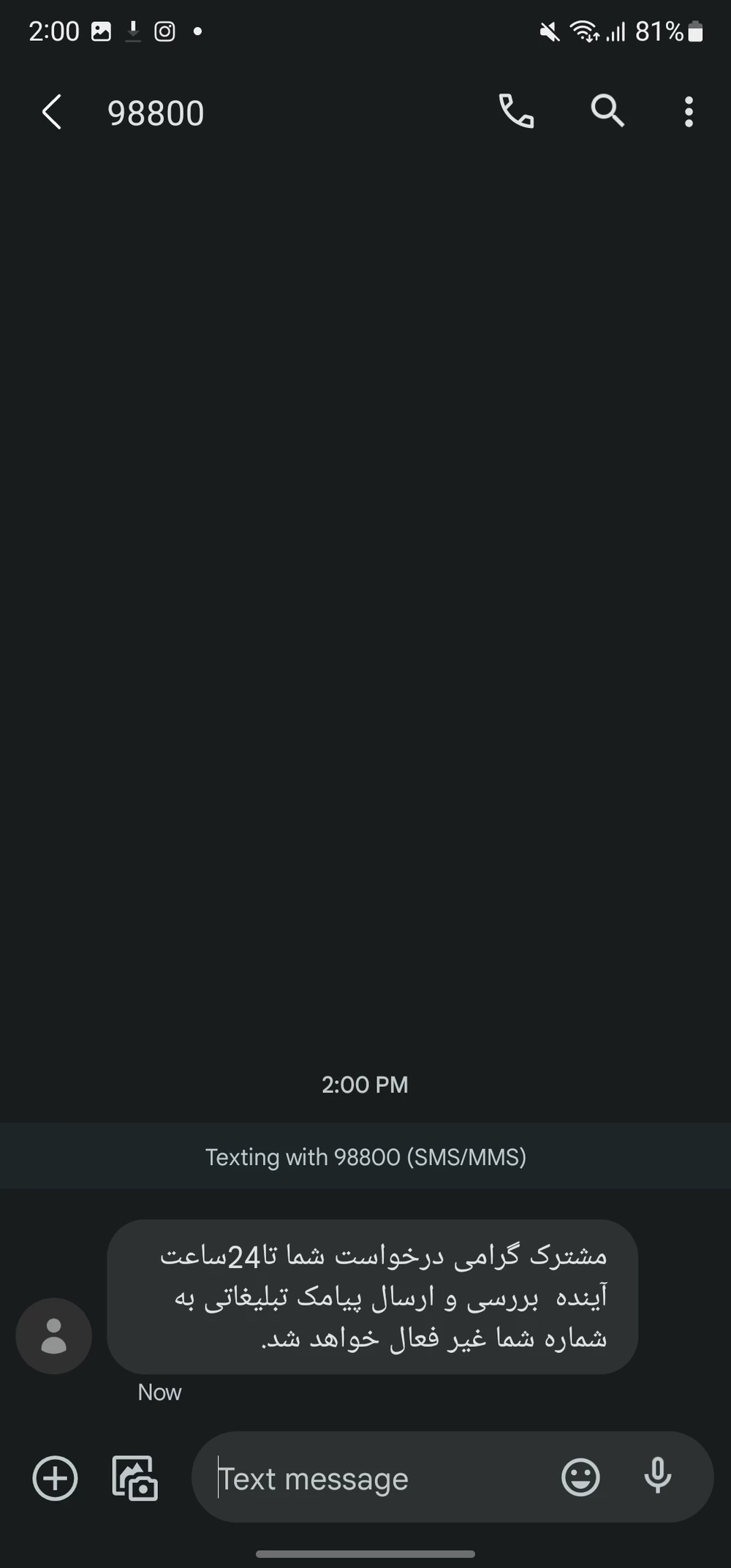Open the plus attachment menu
This screenshot has width=731, height=1568.
point(55,1478)
